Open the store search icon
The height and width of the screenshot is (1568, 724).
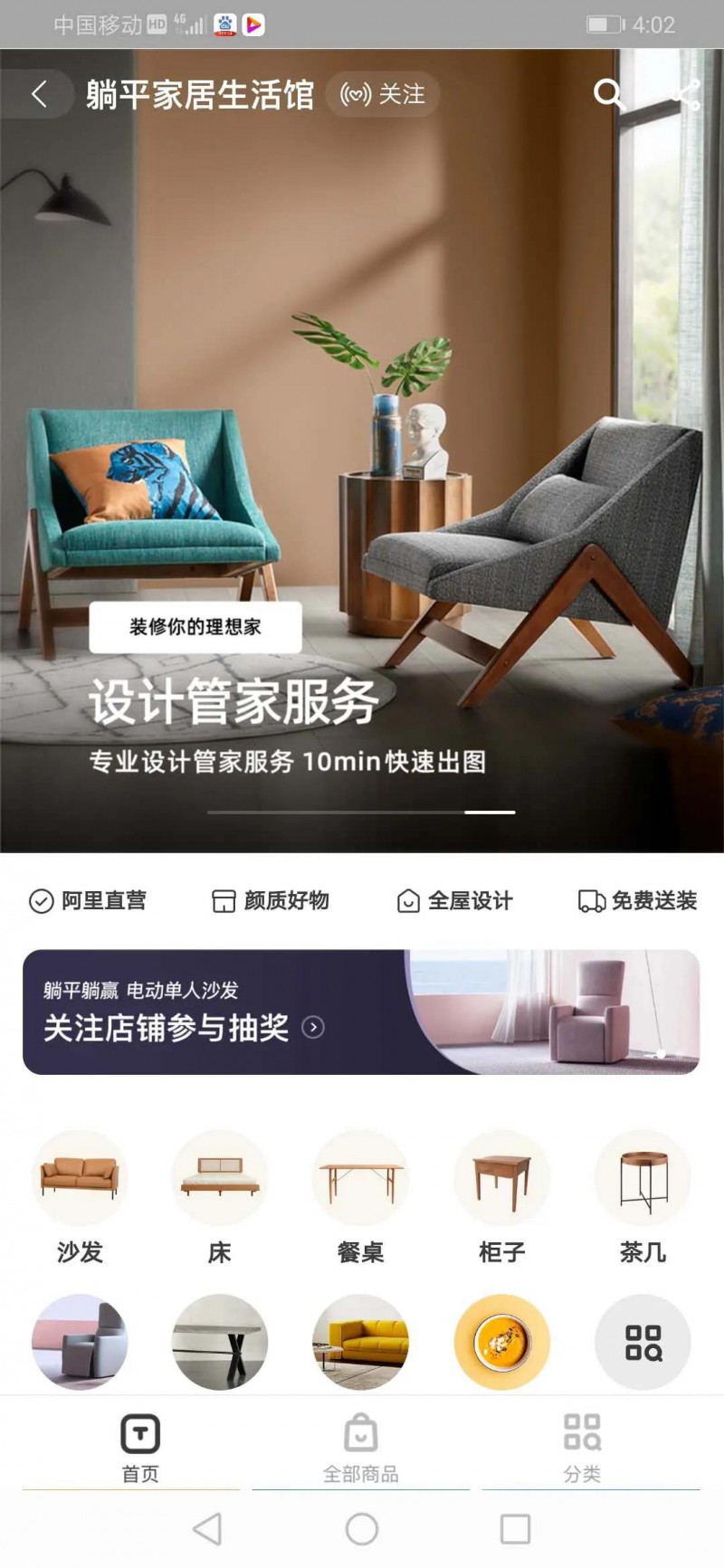pyautogui.click(x=608, y=93)
